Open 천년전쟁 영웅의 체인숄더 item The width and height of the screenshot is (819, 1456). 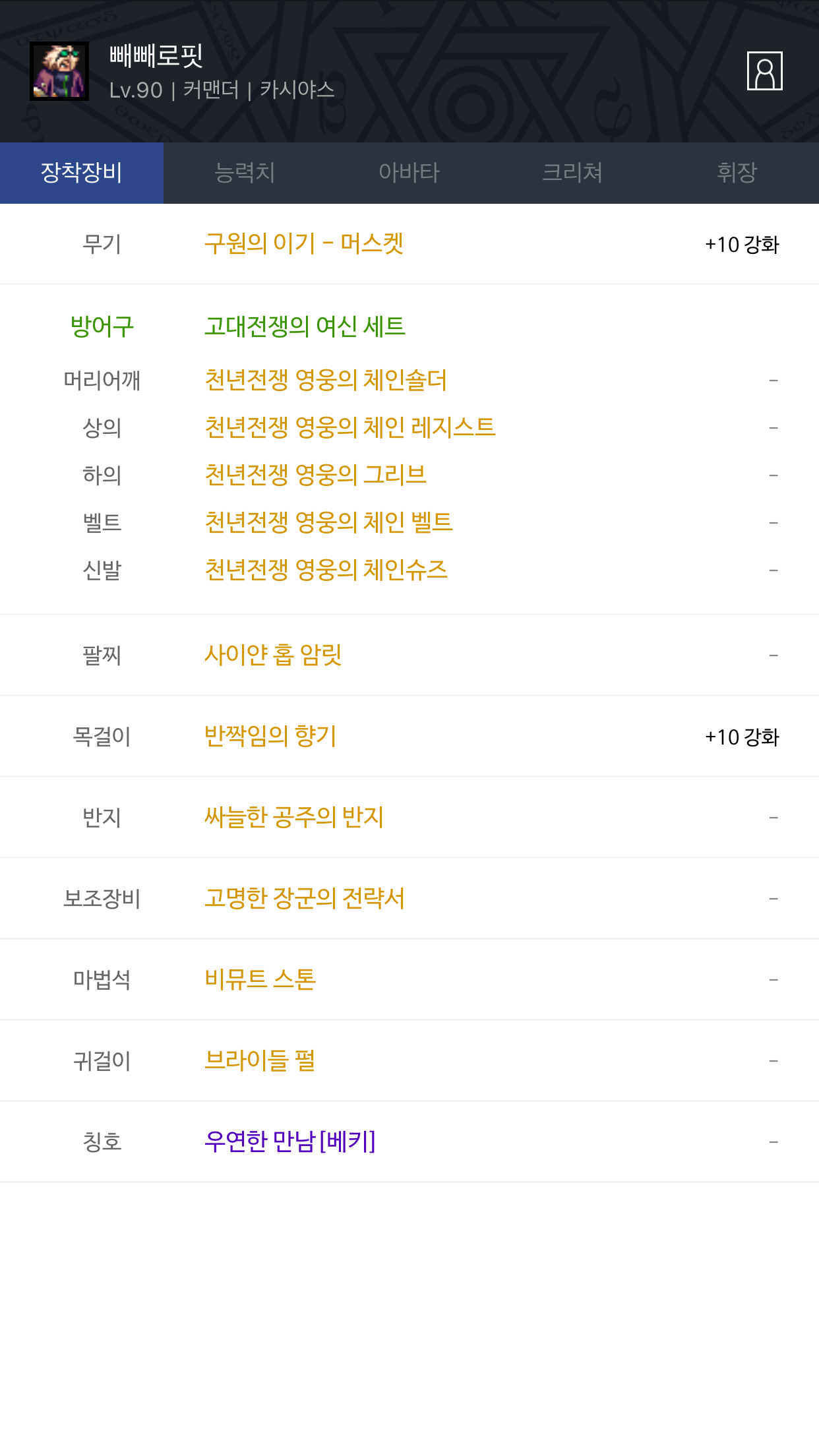point(326,380)
